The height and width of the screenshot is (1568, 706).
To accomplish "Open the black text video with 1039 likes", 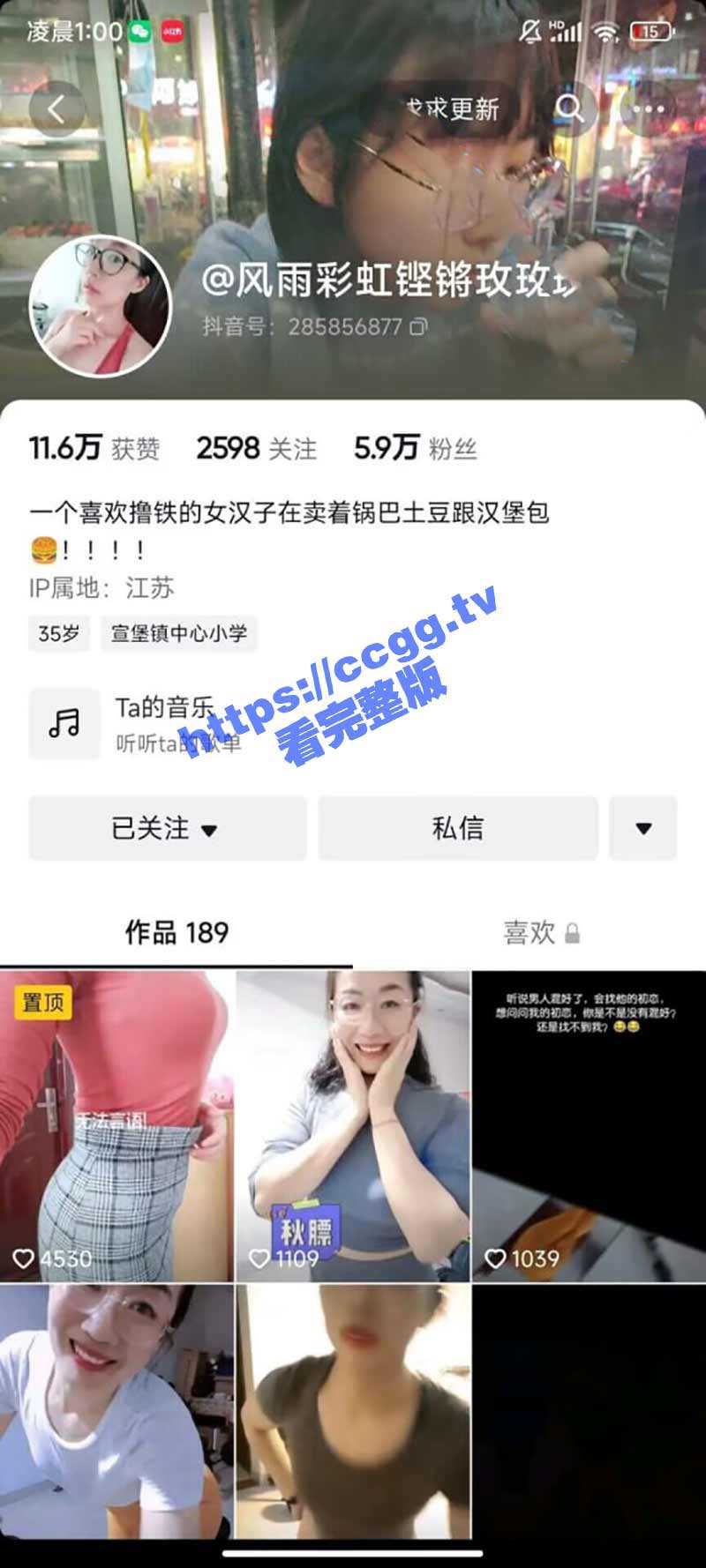I will 589,1126.
